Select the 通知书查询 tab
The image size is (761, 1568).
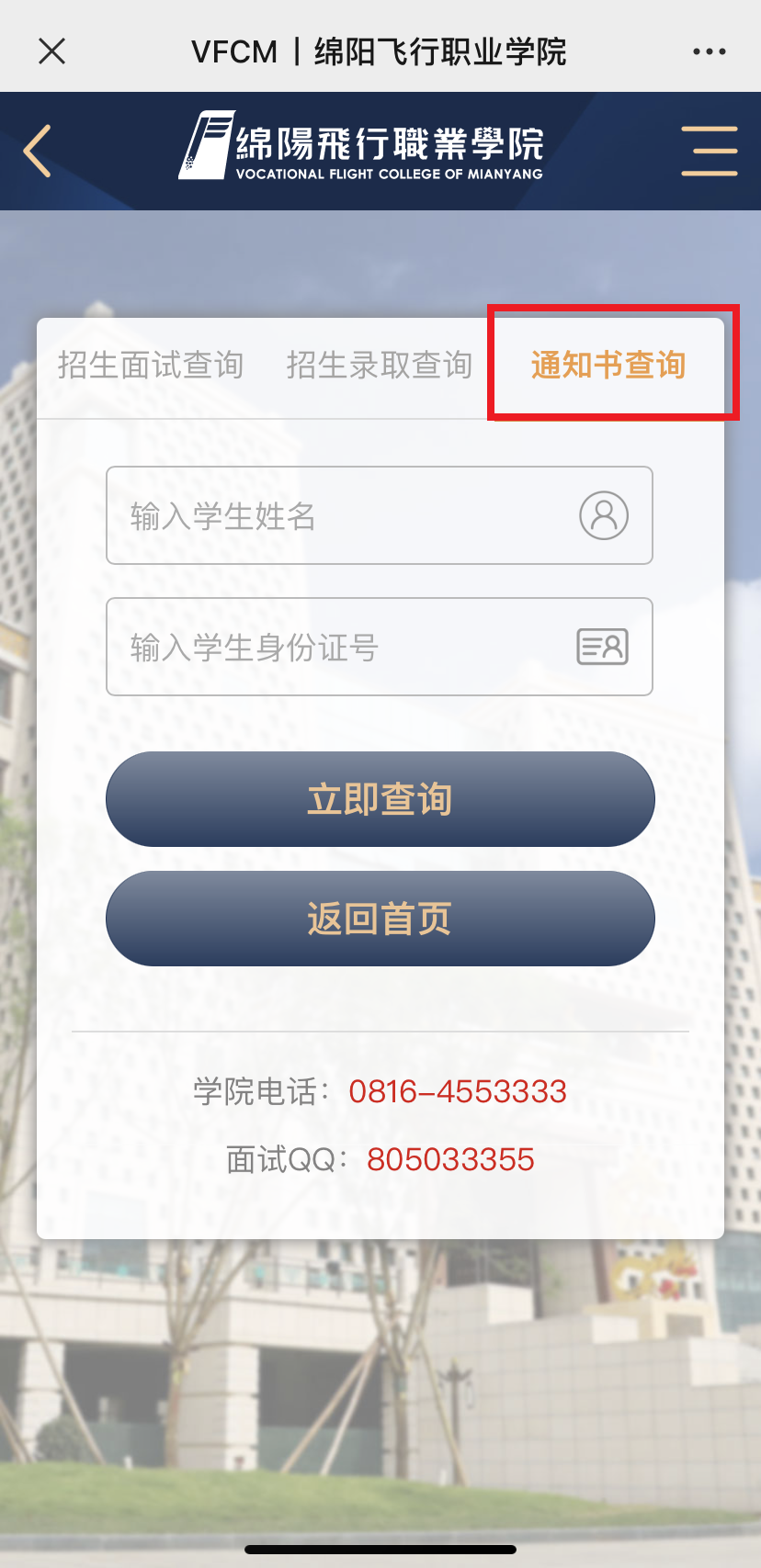coord(608,366)
